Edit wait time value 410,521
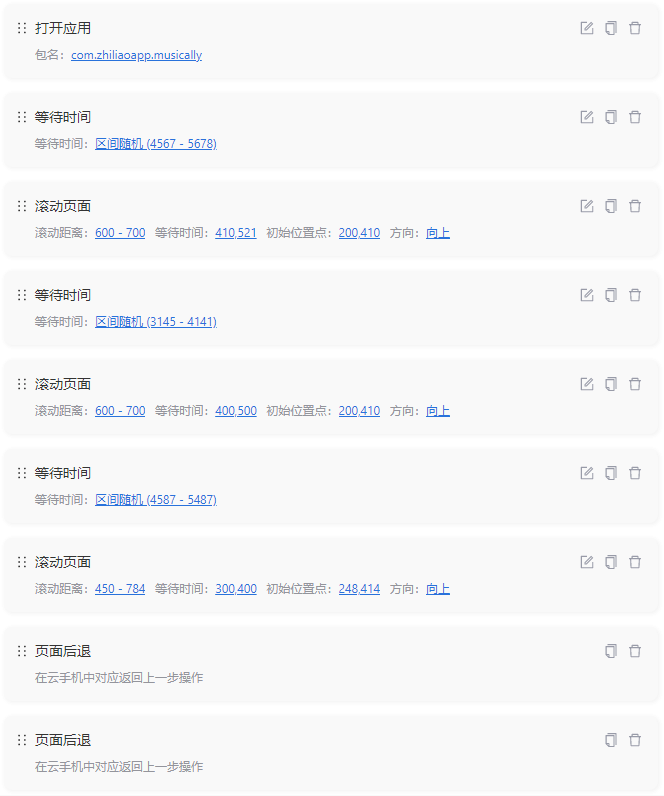This screenshot has height=796, width=664. (x=236, y=233)
